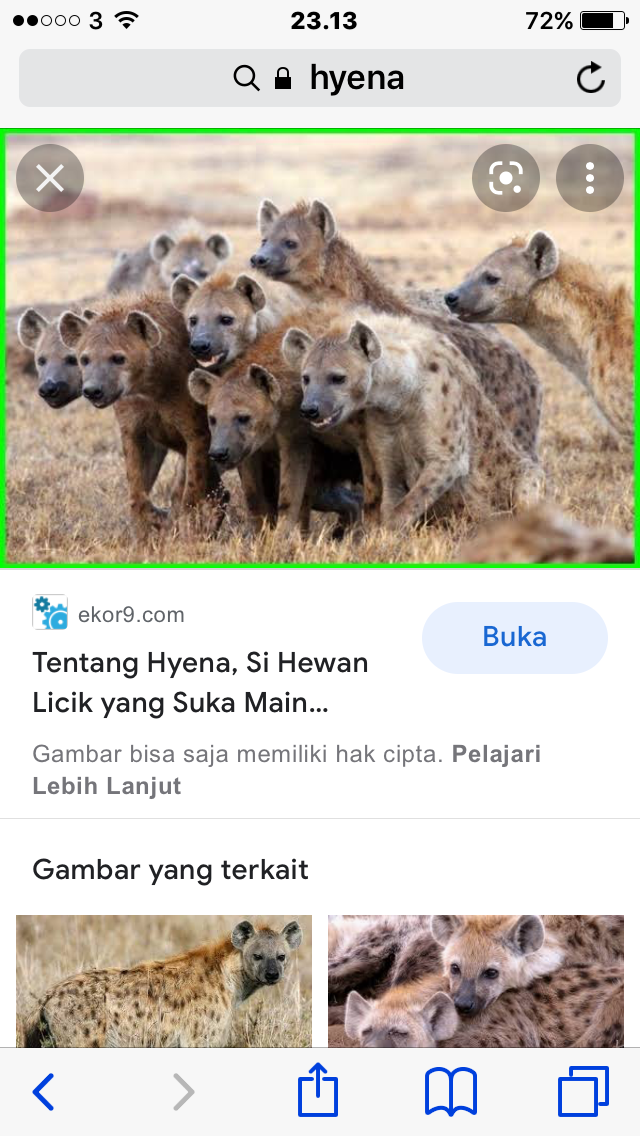Share this page
640x1136 pixels.
point(318,1090)
